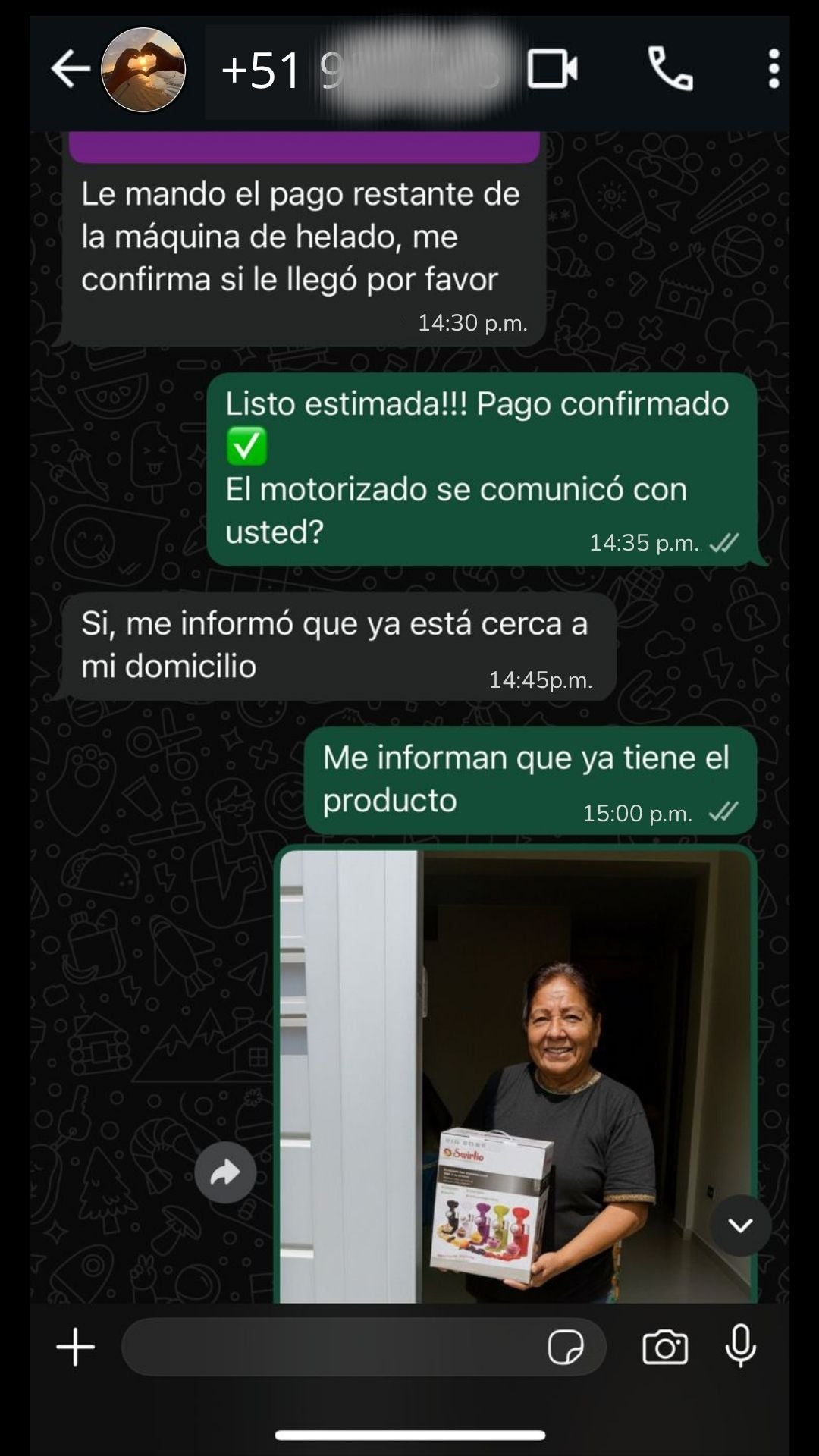Forward the delivery photo
This screenshot has width=819, height=1456.
[224, 1173]
